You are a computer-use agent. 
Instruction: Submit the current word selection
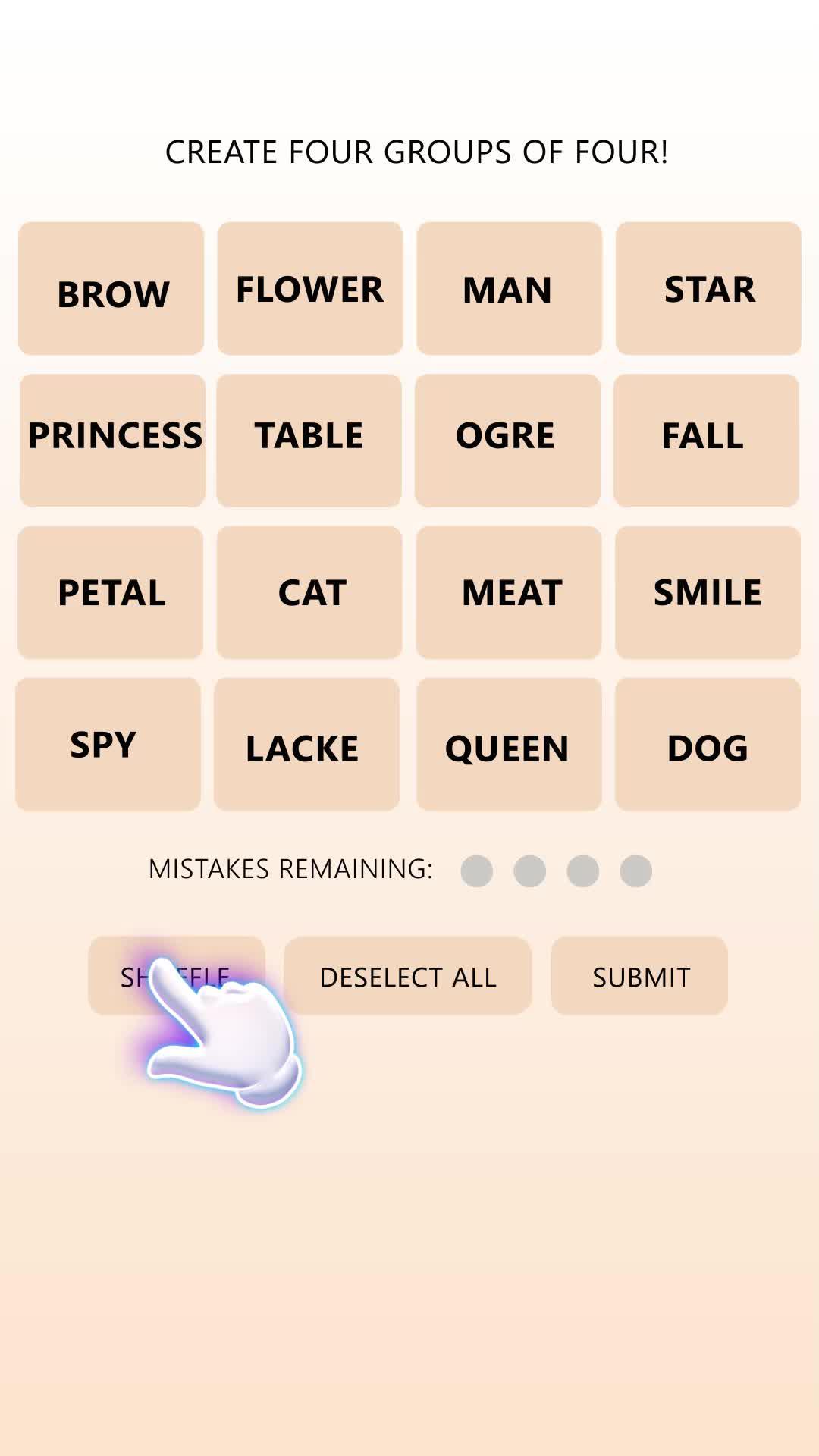pos(639,977)
